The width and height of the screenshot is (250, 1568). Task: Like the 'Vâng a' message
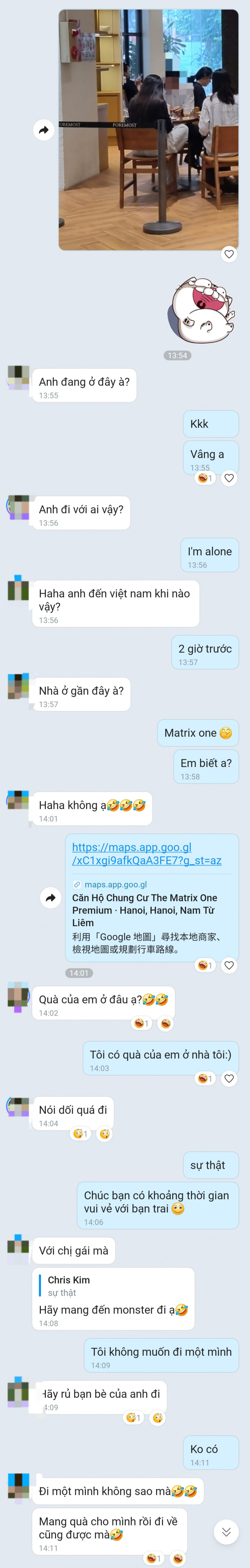click(x=229, y=478)
